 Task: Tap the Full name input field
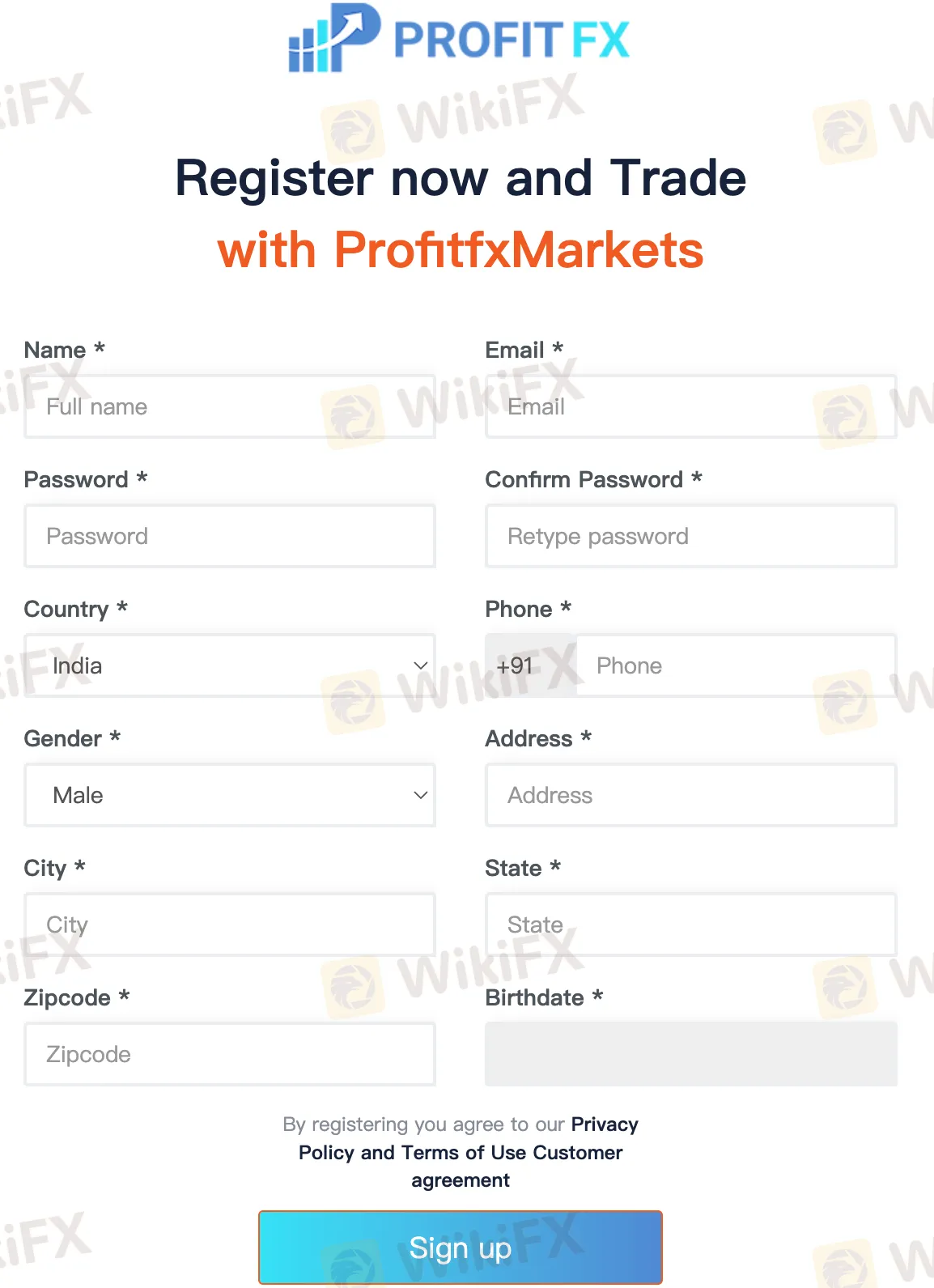click(x=230, y=406)
